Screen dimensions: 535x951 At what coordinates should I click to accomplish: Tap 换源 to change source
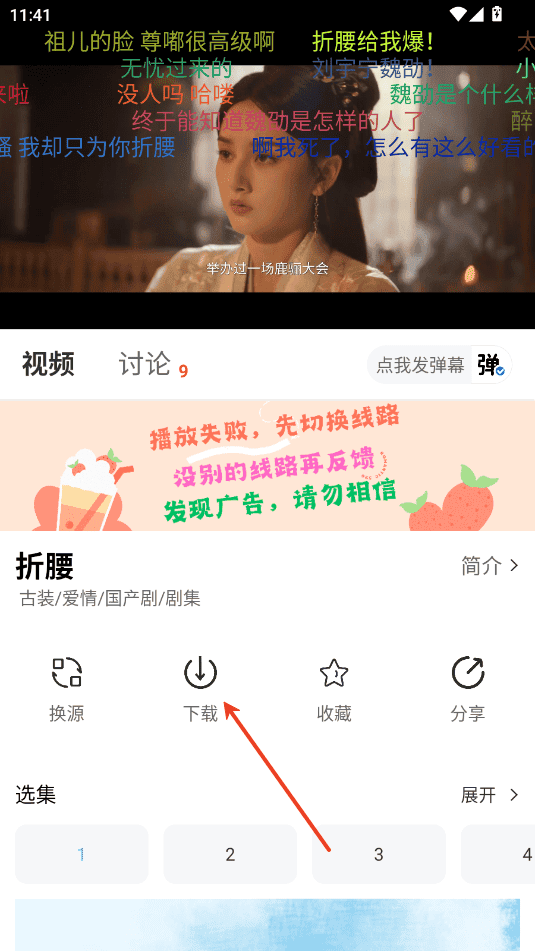point(67,690)
